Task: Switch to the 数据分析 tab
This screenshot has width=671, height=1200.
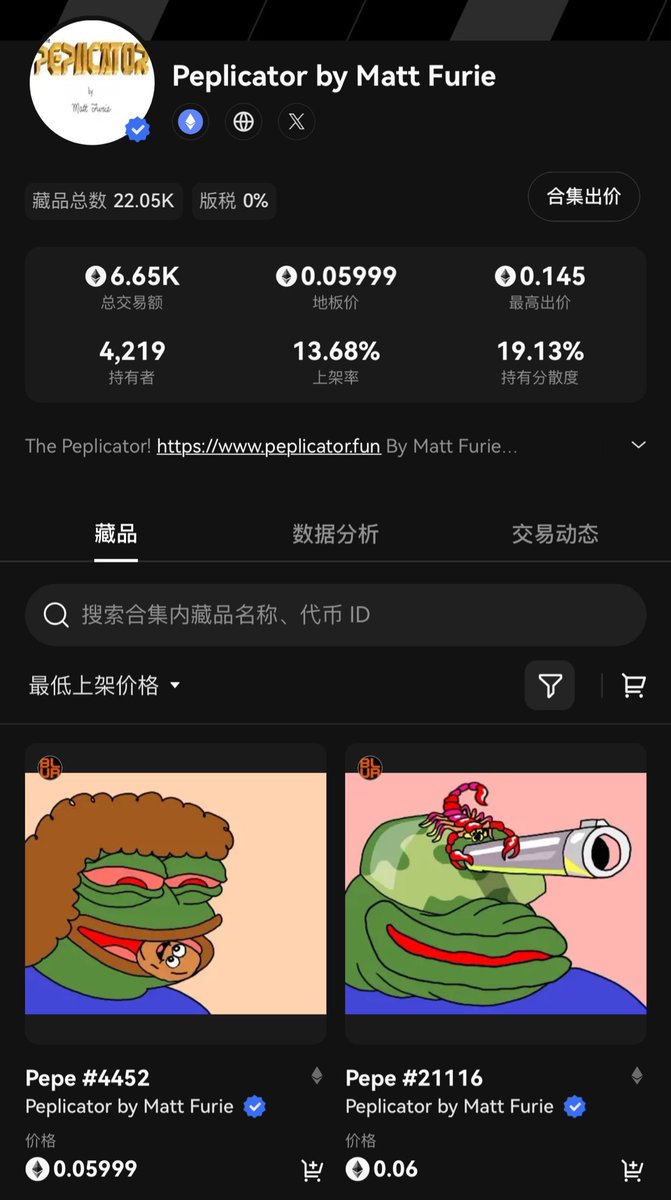Action: [x=335, y=534]
